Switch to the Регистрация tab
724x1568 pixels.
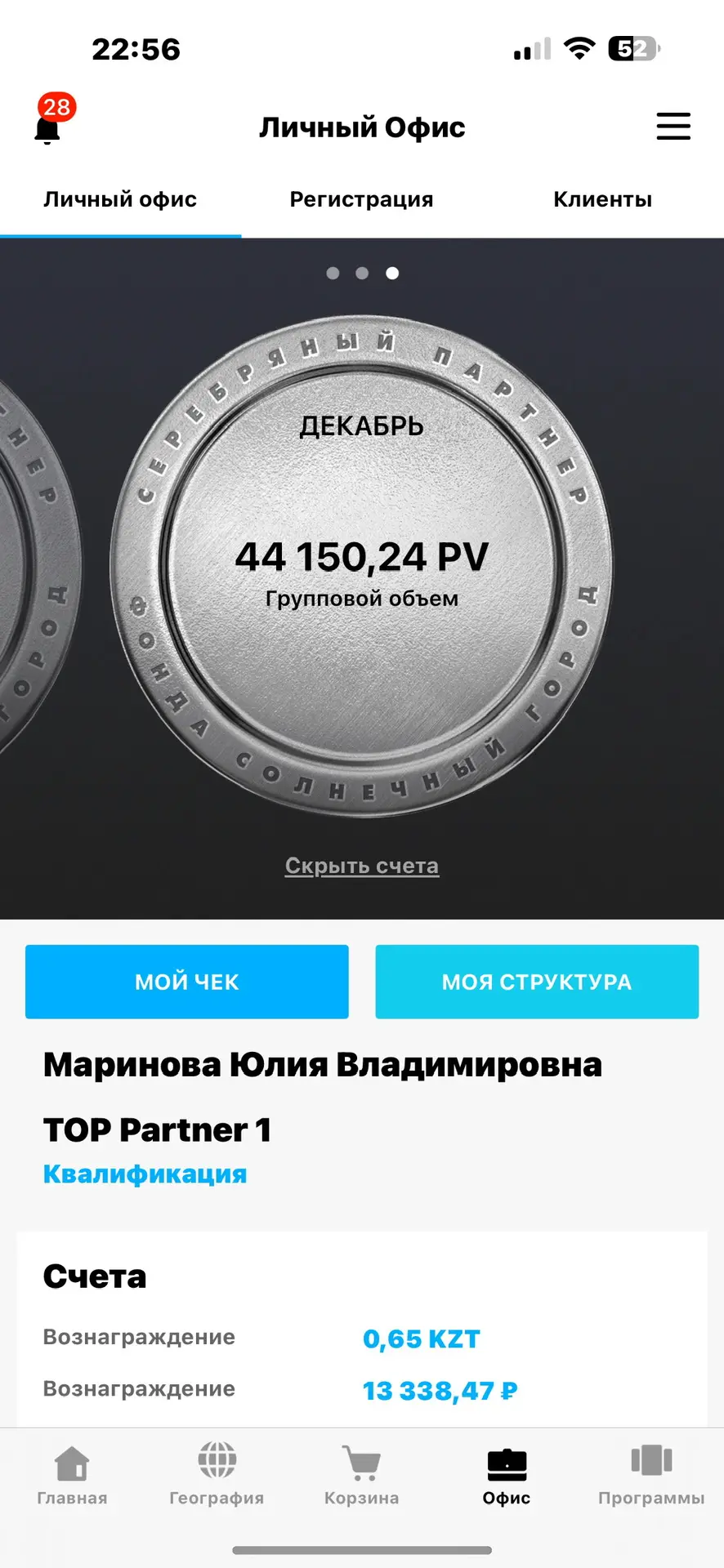coord(361,199)
